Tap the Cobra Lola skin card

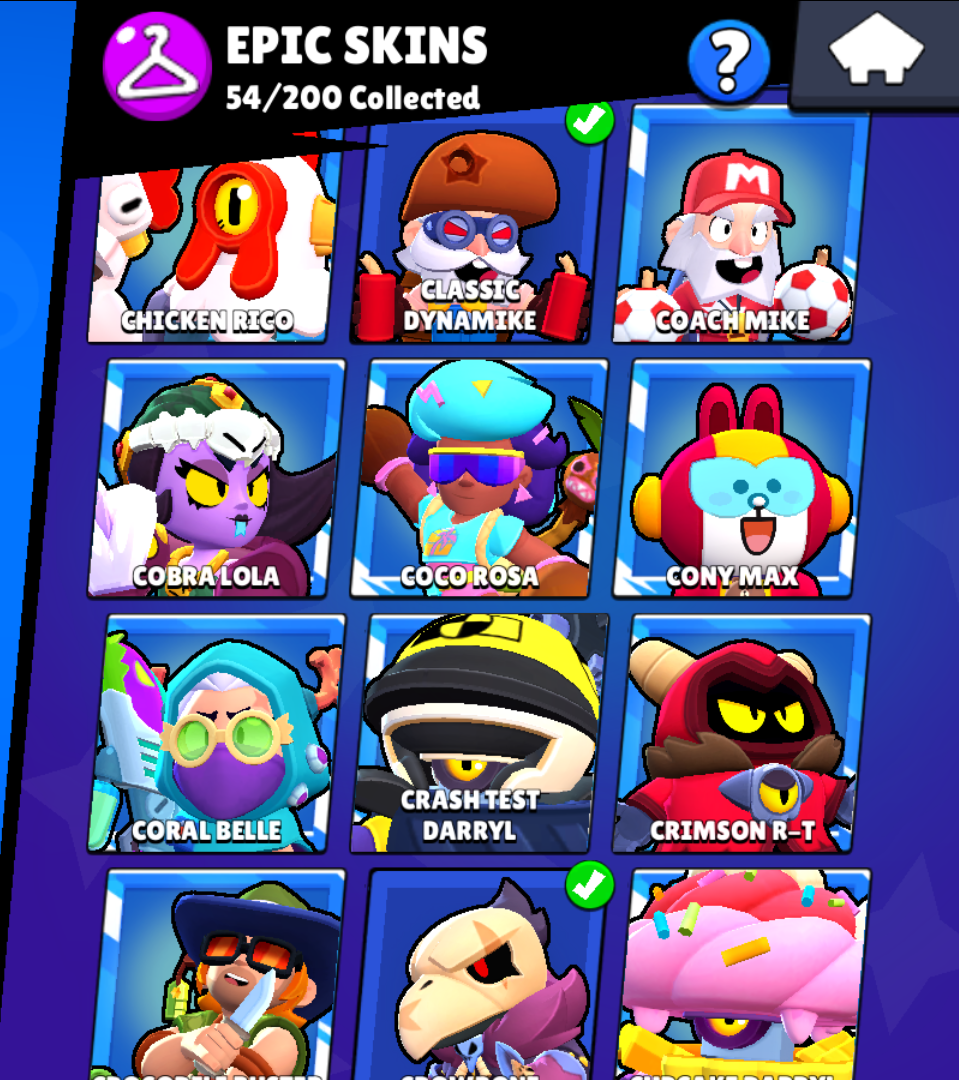click(215, 480)
